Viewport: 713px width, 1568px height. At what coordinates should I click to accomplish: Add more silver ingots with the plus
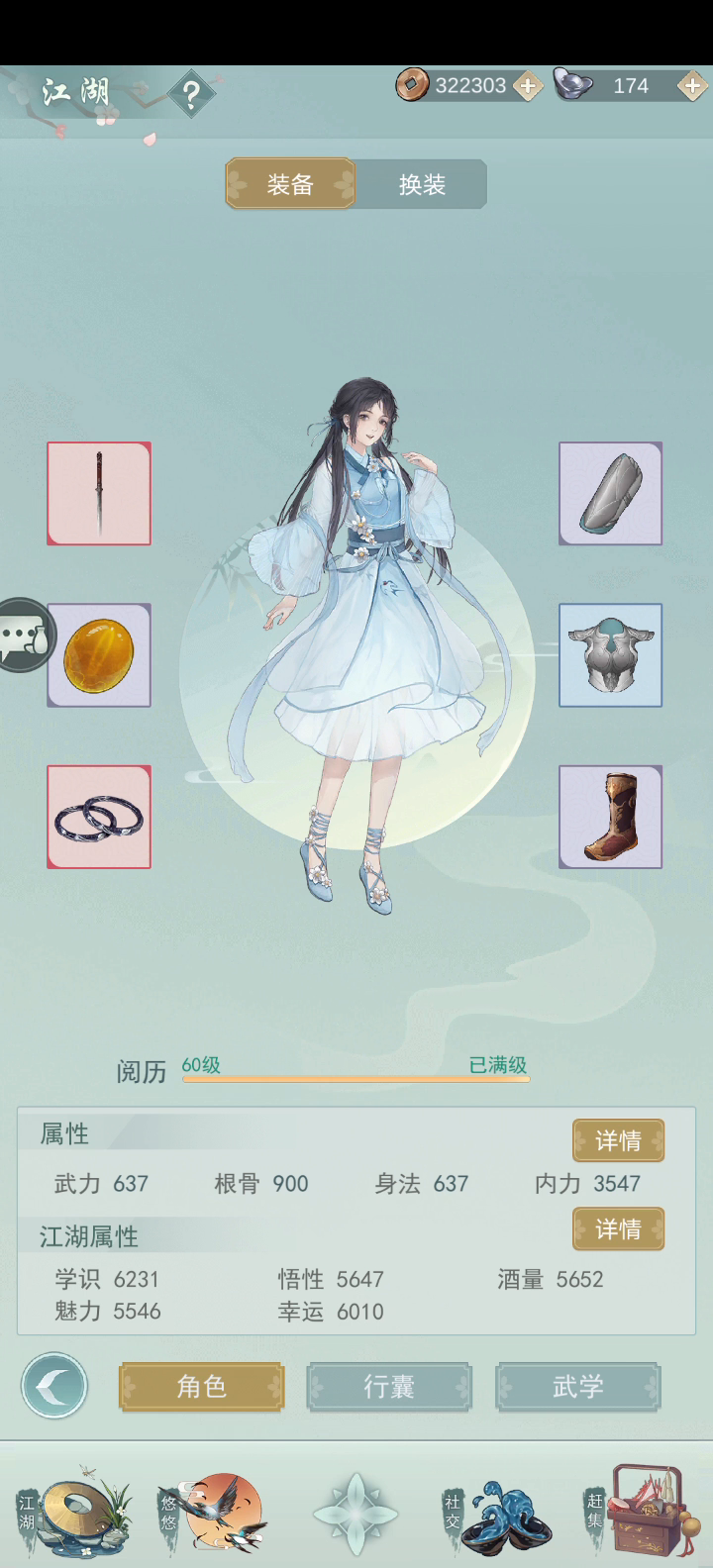[691, 86]
